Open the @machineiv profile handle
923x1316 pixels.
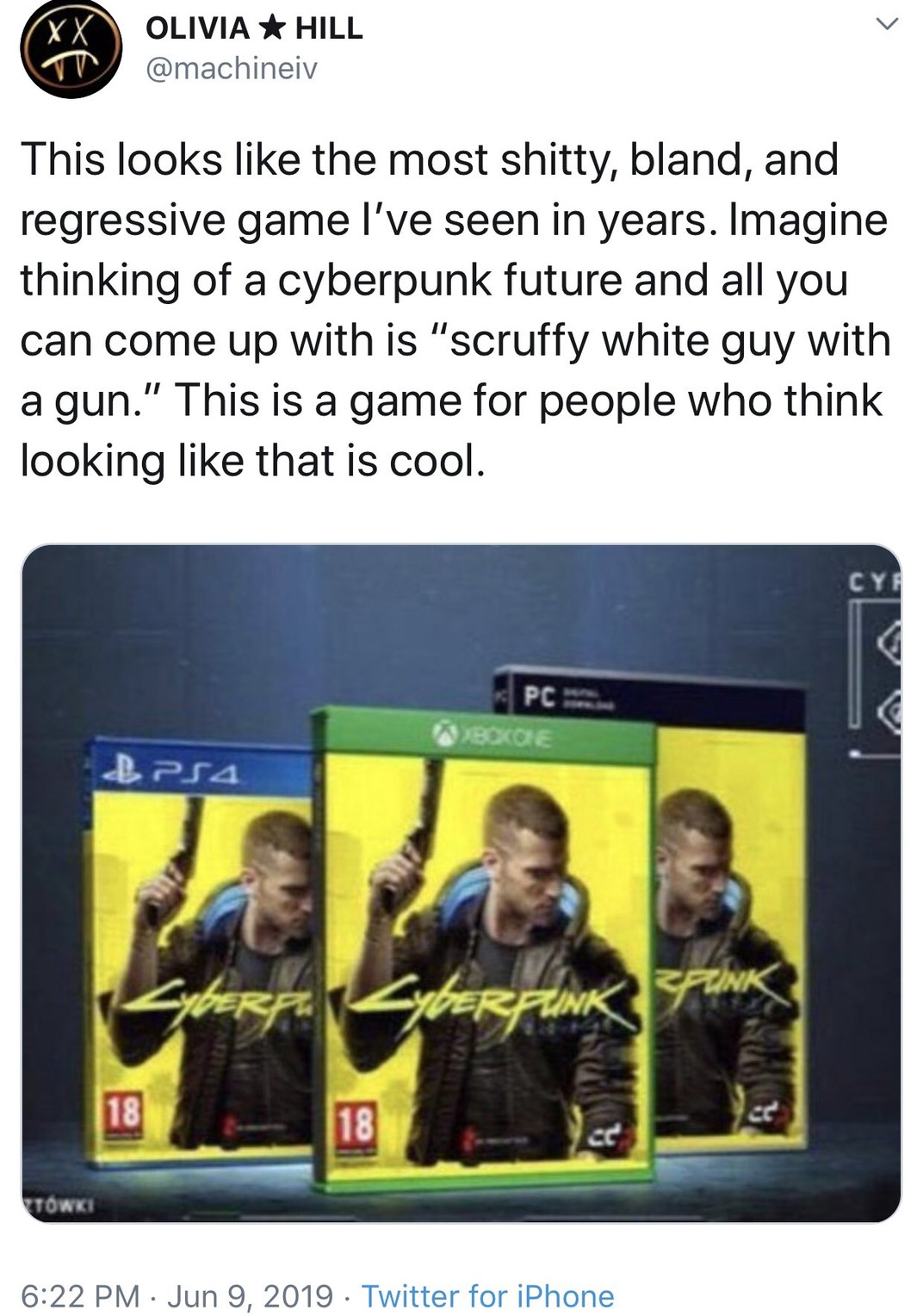pyautogui.click(x=232, y=70)
